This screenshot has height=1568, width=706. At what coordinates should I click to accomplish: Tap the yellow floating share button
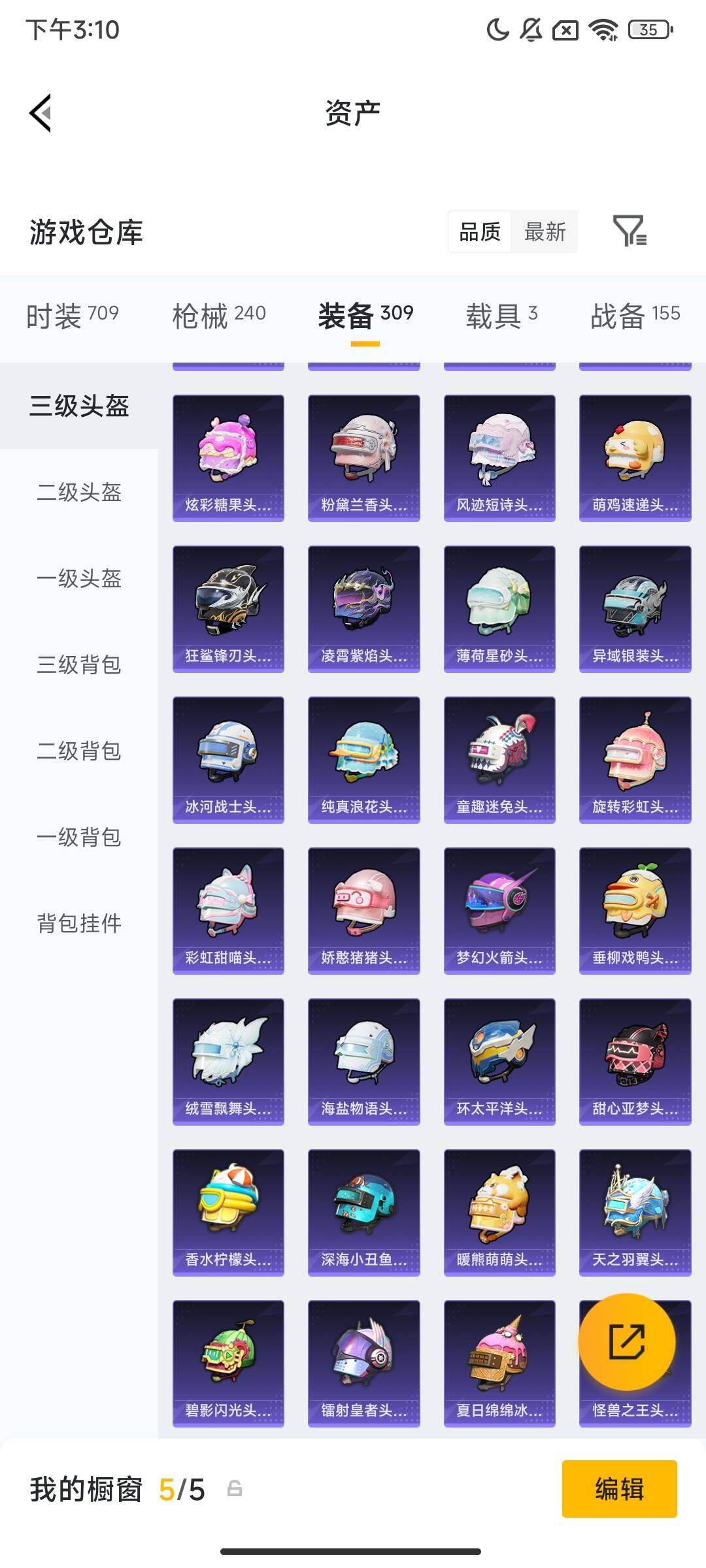pos(627,1341)
